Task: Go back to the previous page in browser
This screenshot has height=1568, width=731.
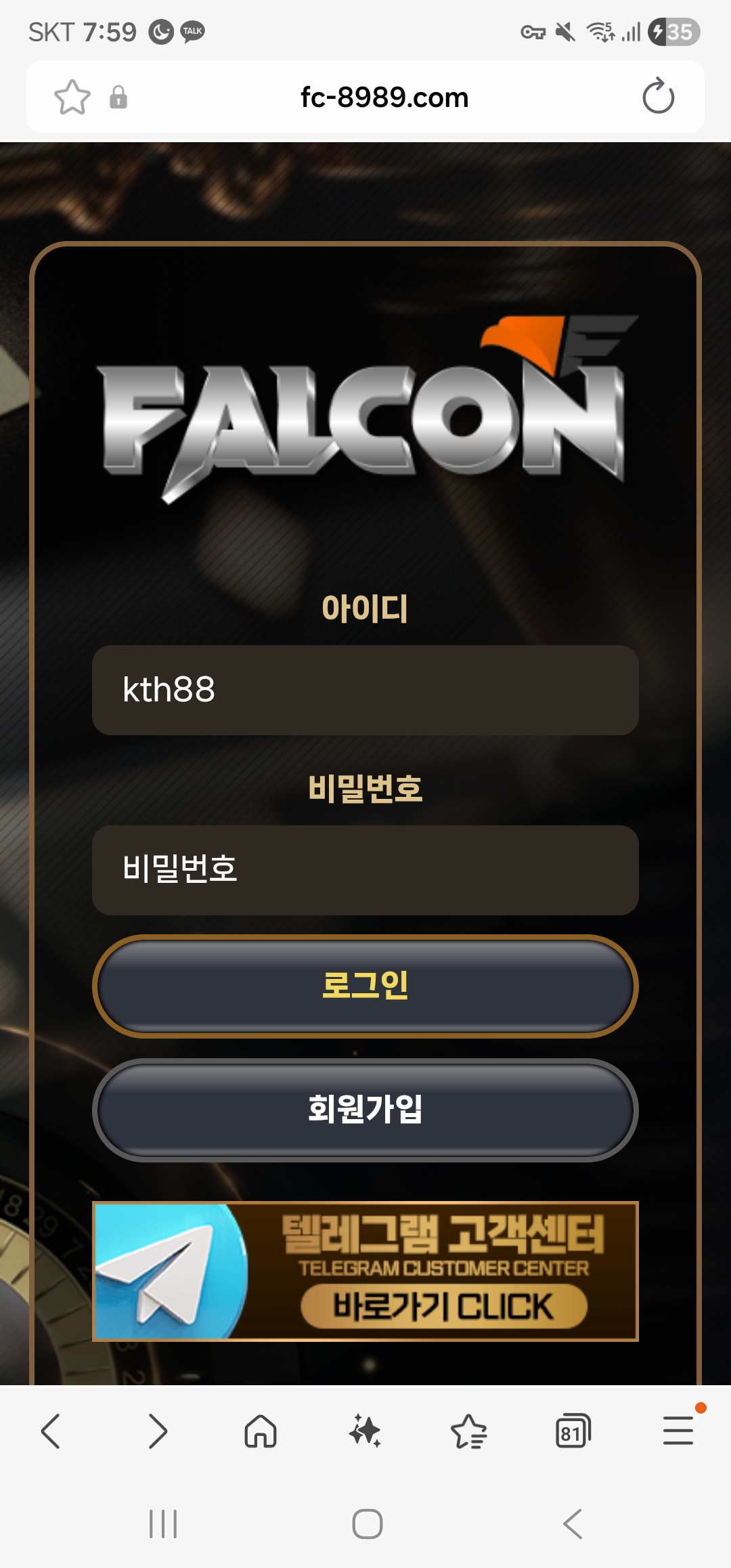Action: [51, 1431]
